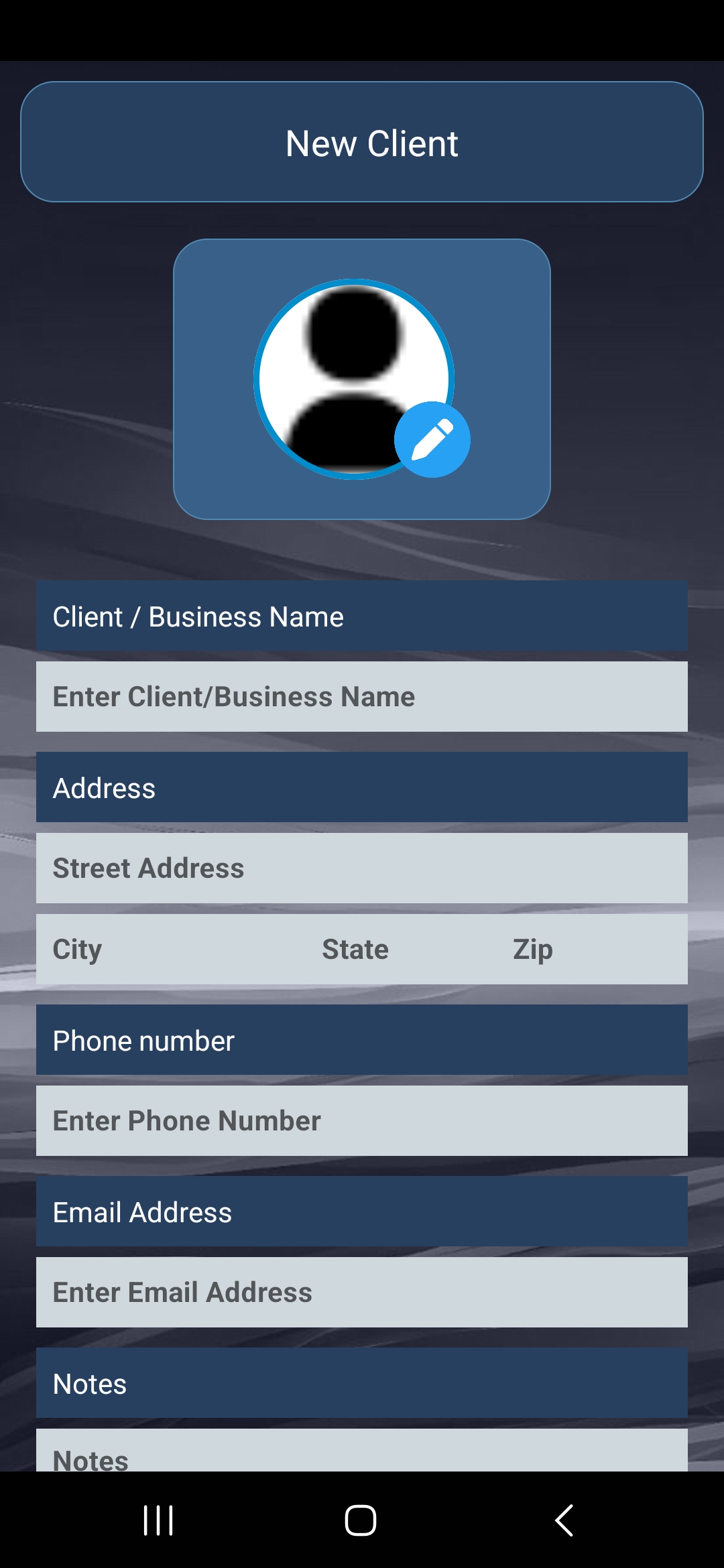Click the Client / Business Name section label
Screen dimensions: 724x1568
(x=362, y=616)
